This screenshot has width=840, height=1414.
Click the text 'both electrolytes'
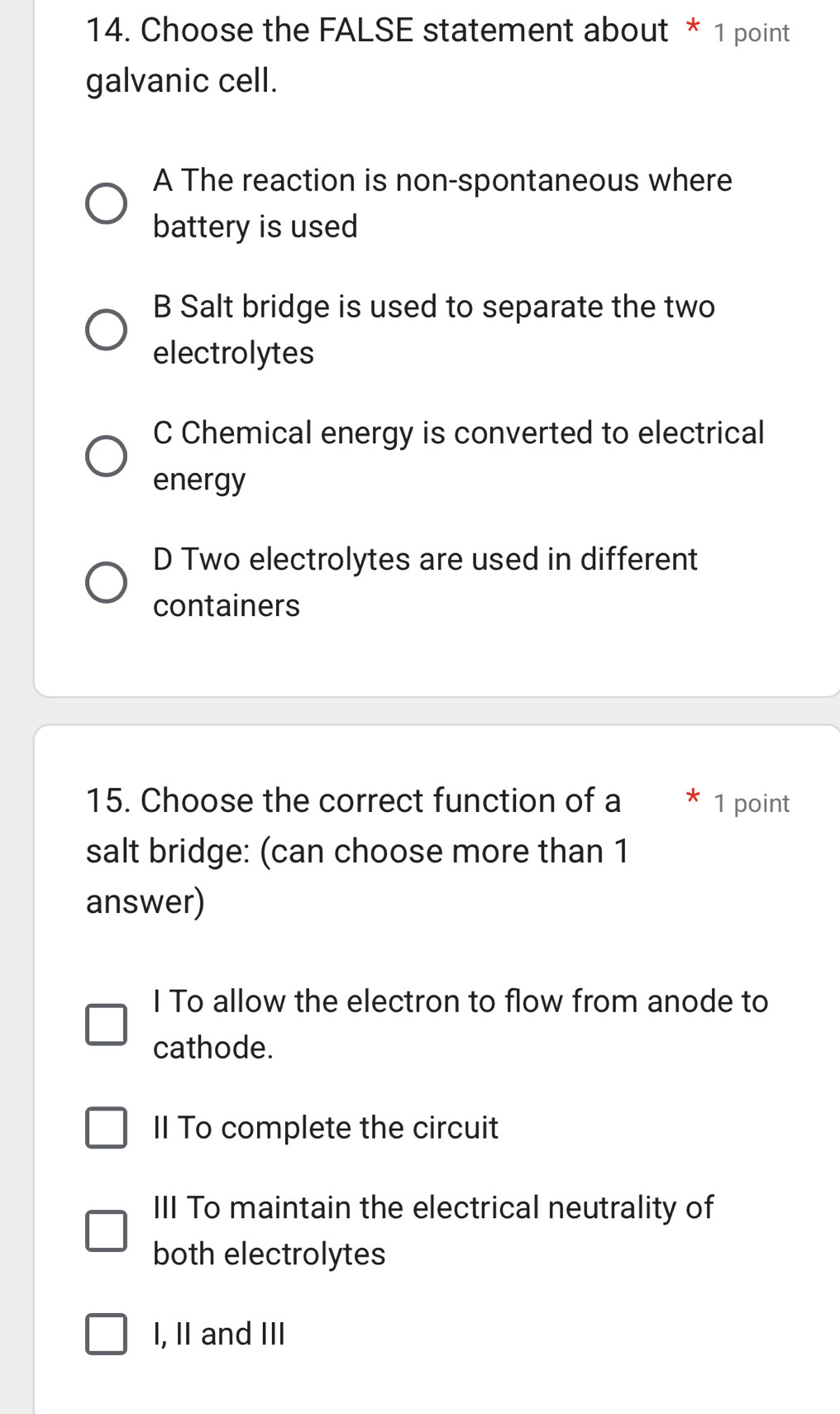pyautogui.click(x=269, y=1254)
